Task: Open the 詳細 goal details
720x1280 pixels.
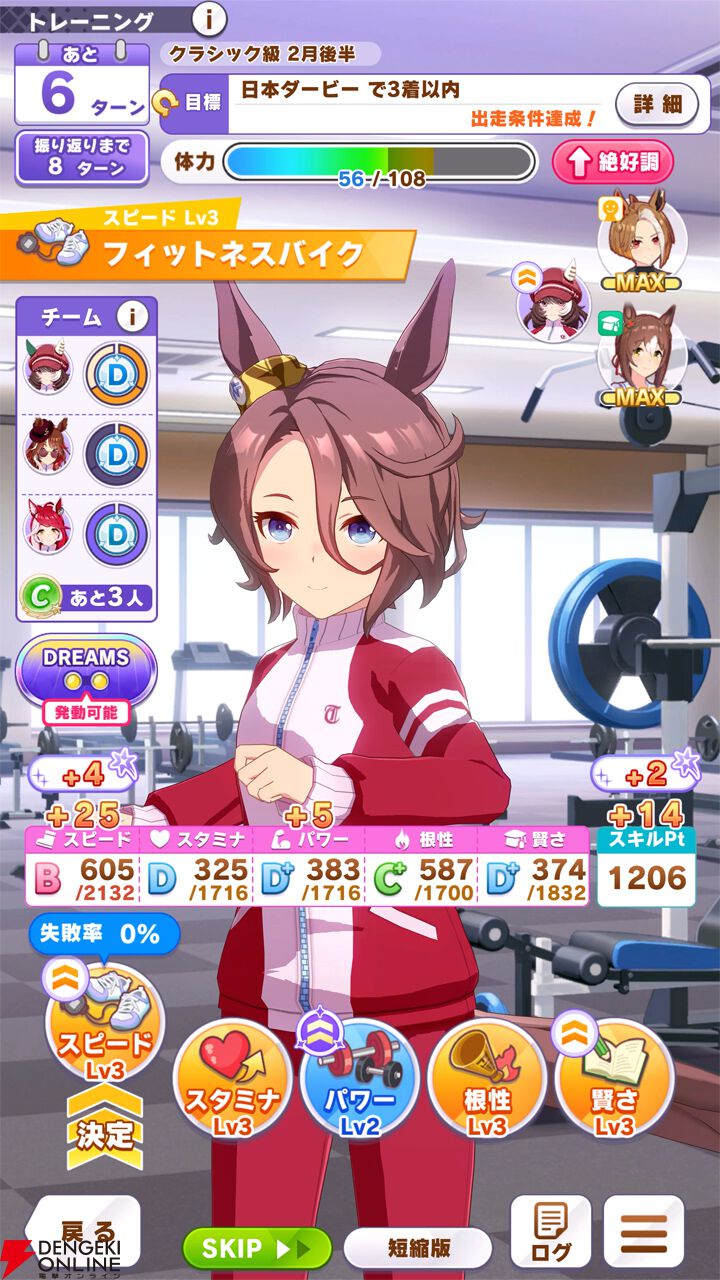Action: (x=656, y=103)
